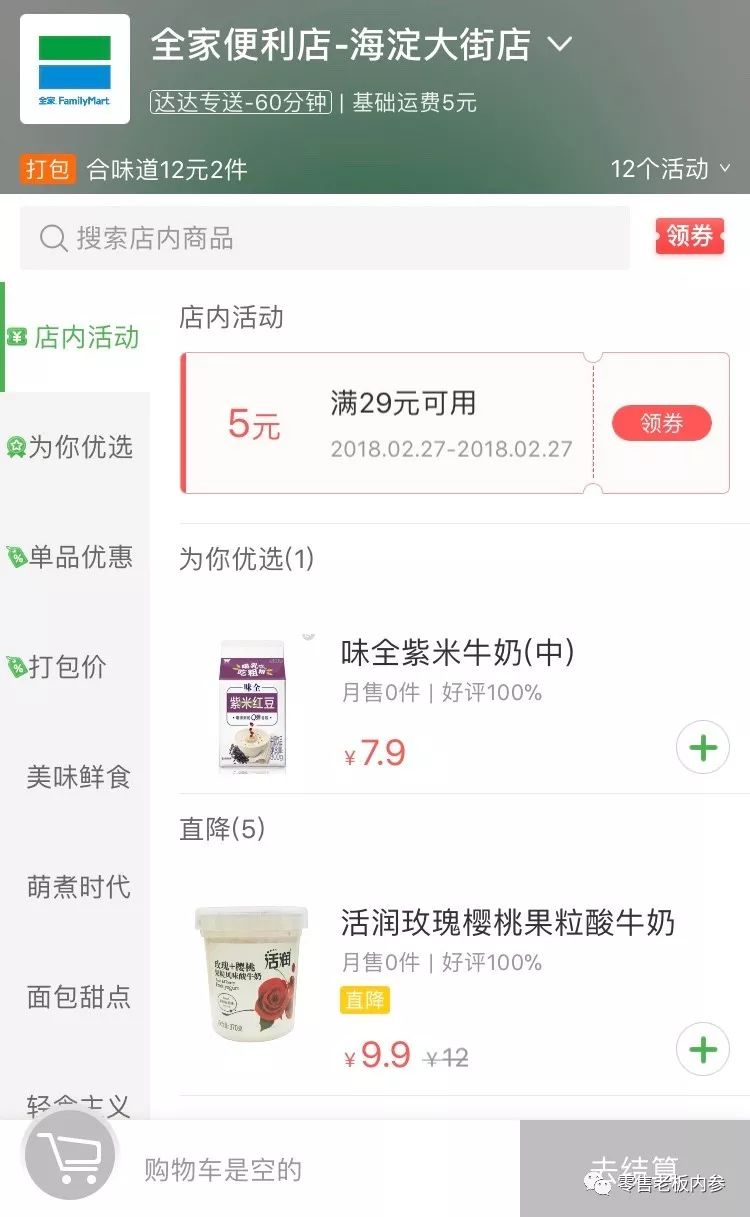Screen dimensions: 750x1217
Task: Expand the store name dropdown arrow
Action: (x=559, y=45)
